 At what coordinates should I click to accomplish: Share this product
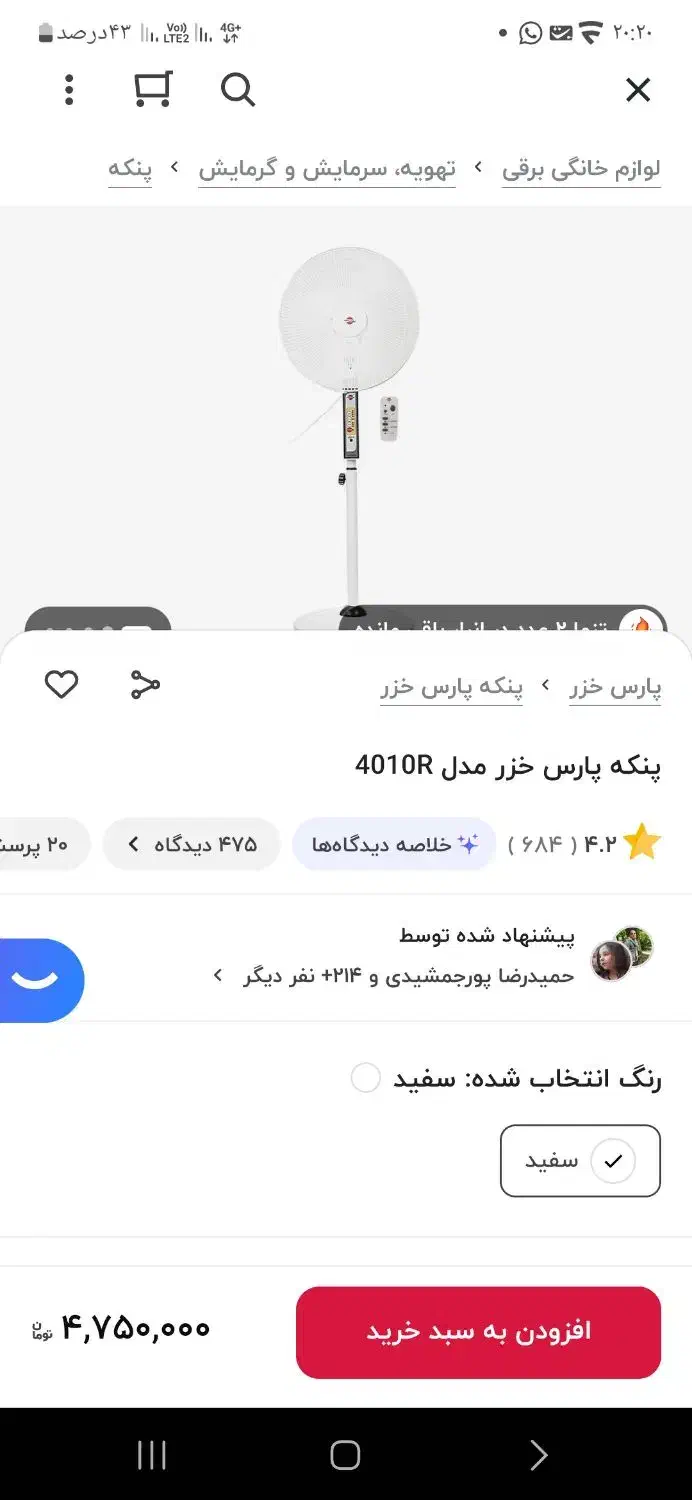(x=145, y=685)
